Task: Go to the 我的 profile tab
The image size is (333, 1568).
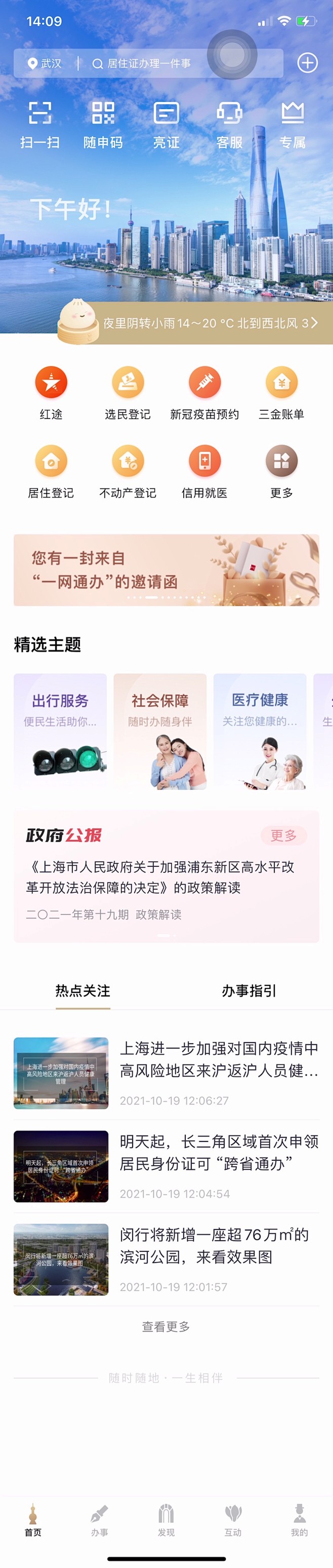Action: pyautogui.click(x=299, y=1520)
